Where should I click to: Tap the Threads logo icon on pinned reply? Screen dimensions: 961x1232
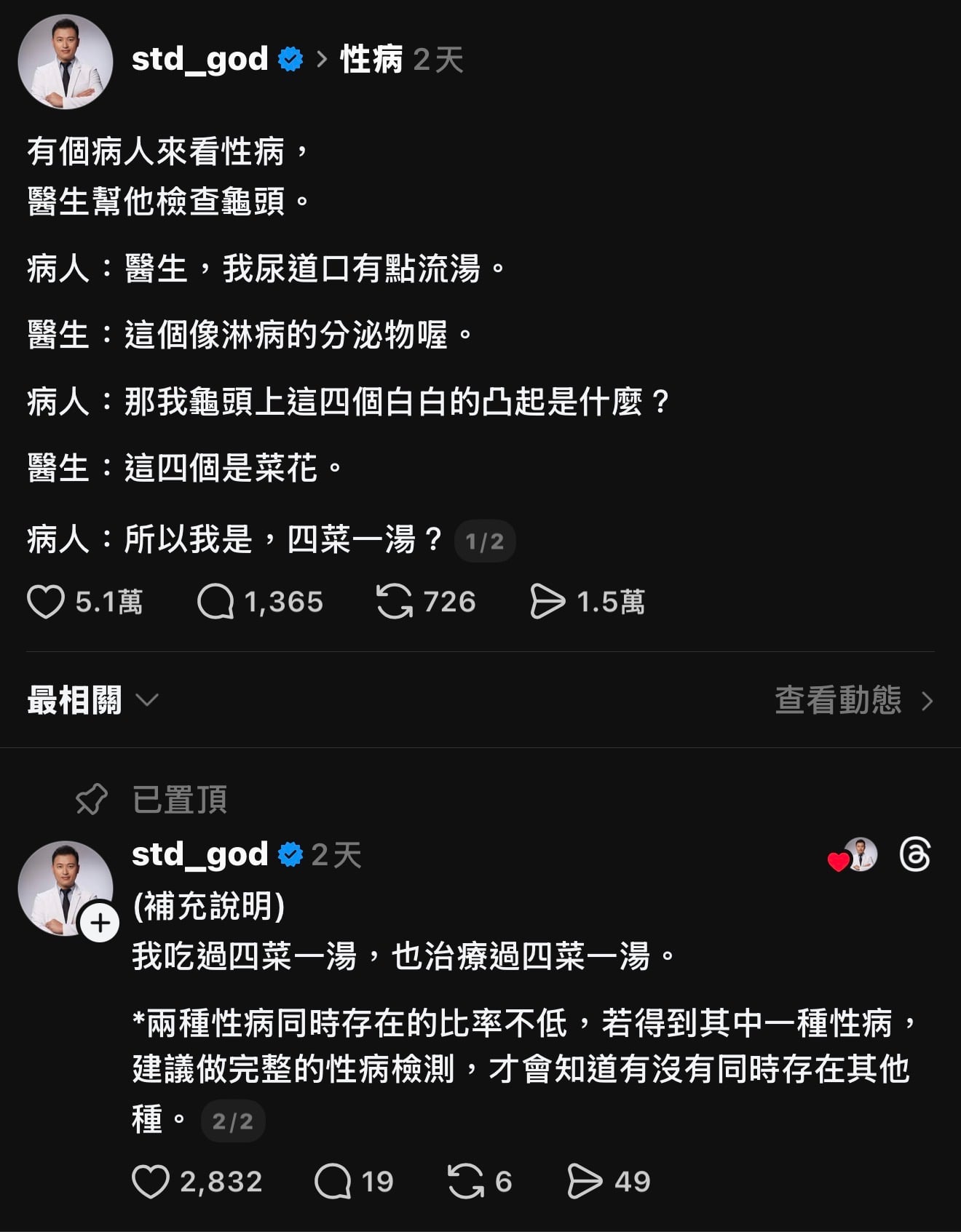(914, 855)
